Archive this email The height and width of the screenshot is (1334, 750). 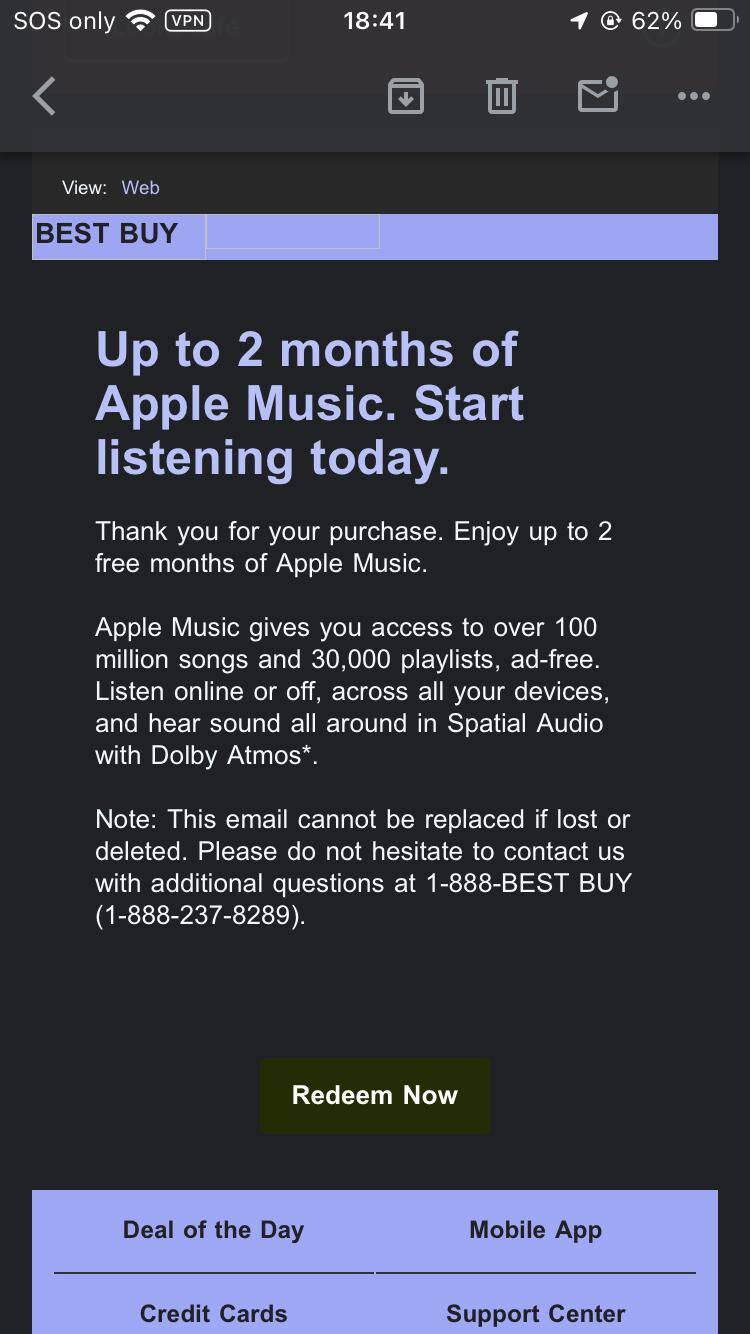[x=405, y=97]
